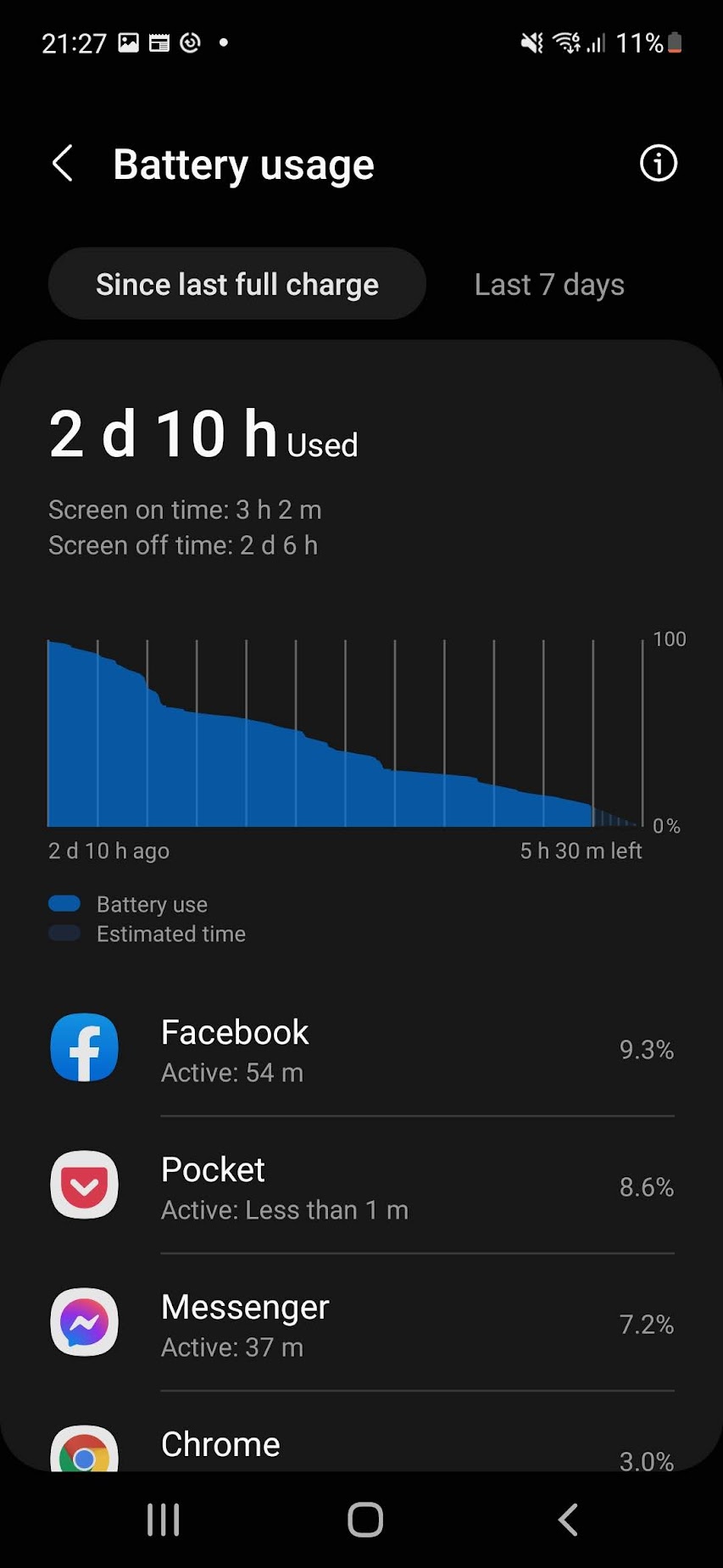Select Since last full charge tab

click(237, 284)
